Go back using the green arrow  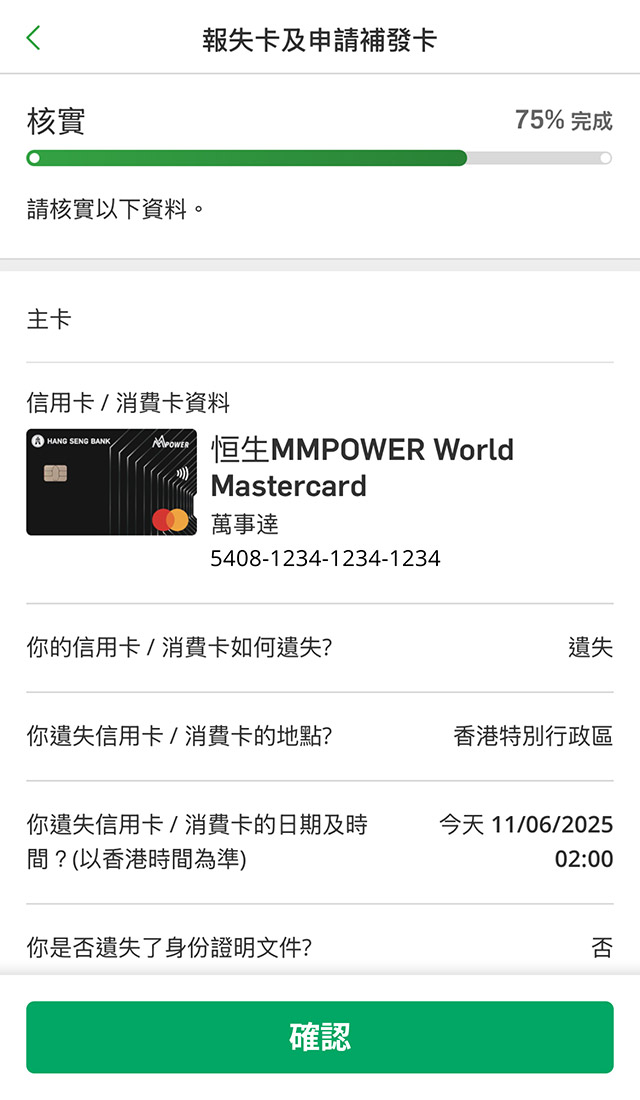34,39
